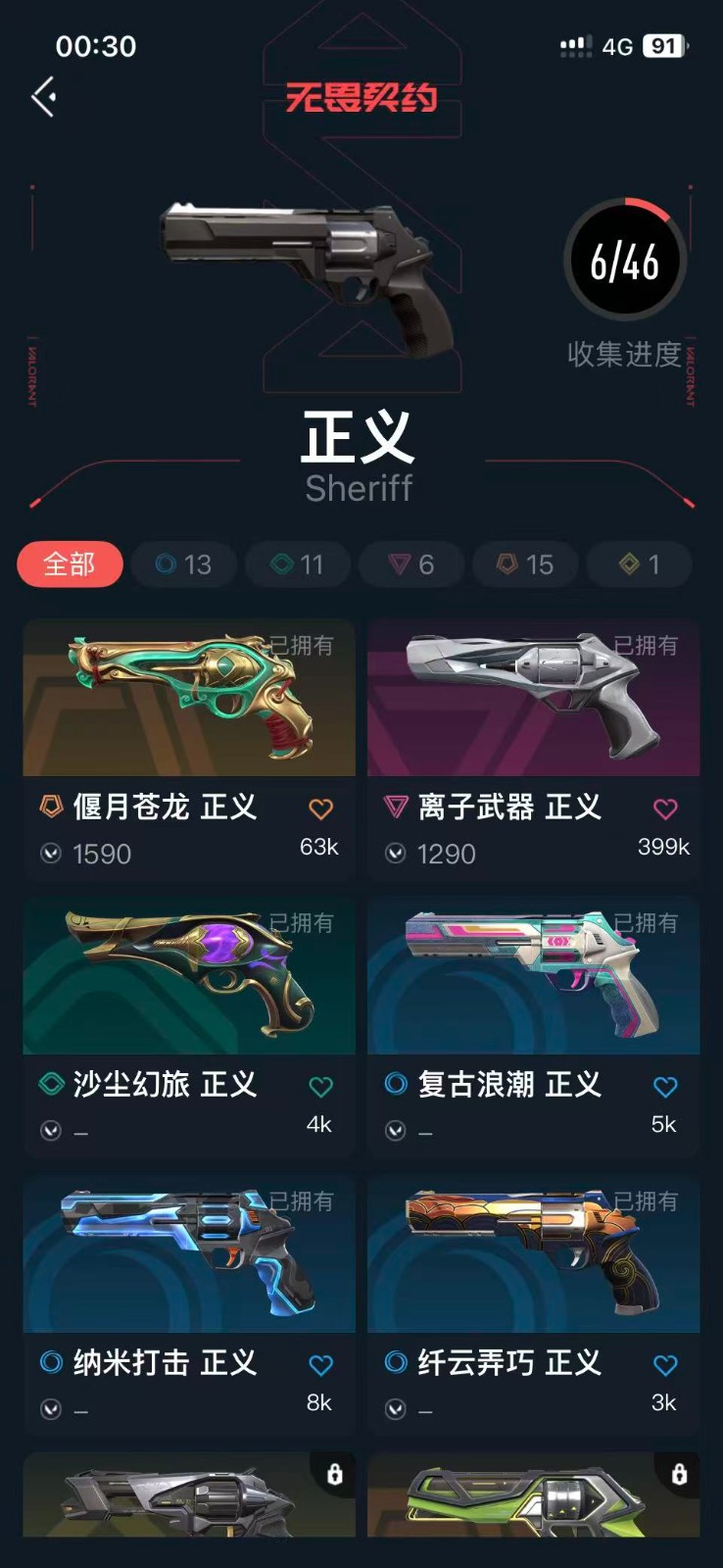Filter by the tier showing 13 skins

pos(184,564)
